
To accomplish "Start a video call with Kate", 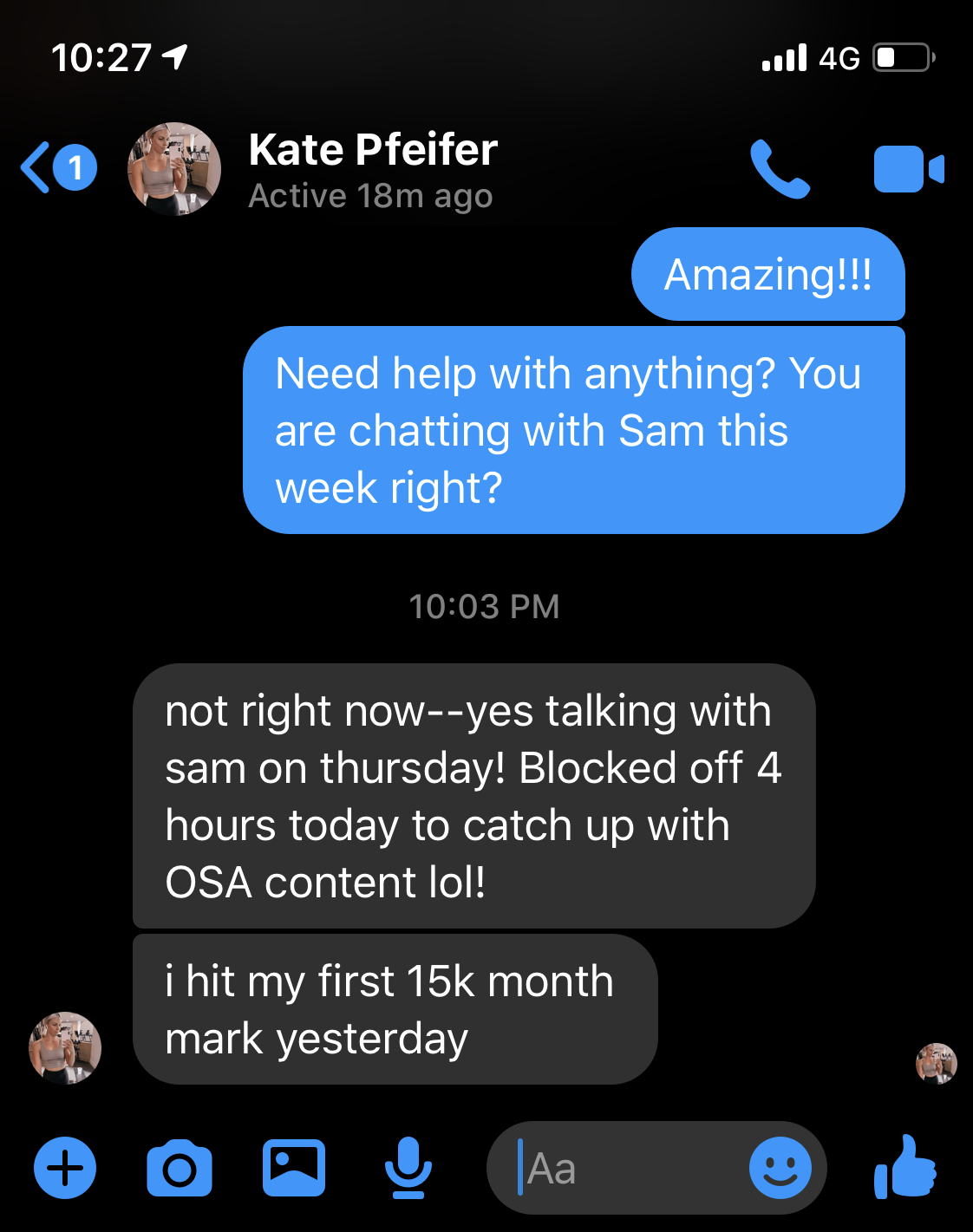I will [x=907, y=169].
